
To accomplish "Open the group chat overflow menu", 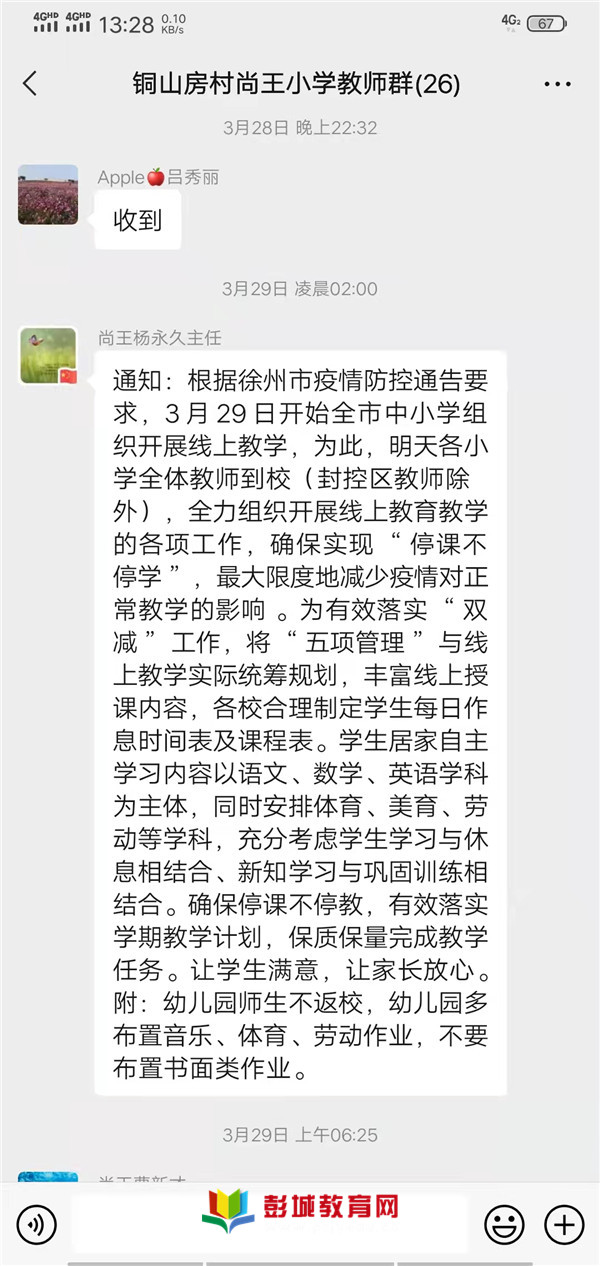I will (557, 84).
